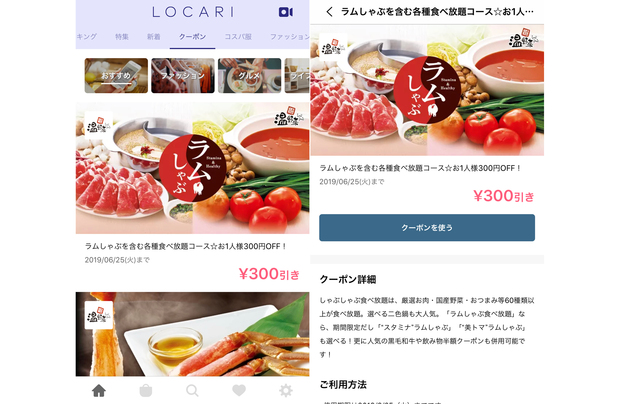This screenshot has width=621, height=404.
Task: Select the おすすめ category tile
Action: (116, 75)
